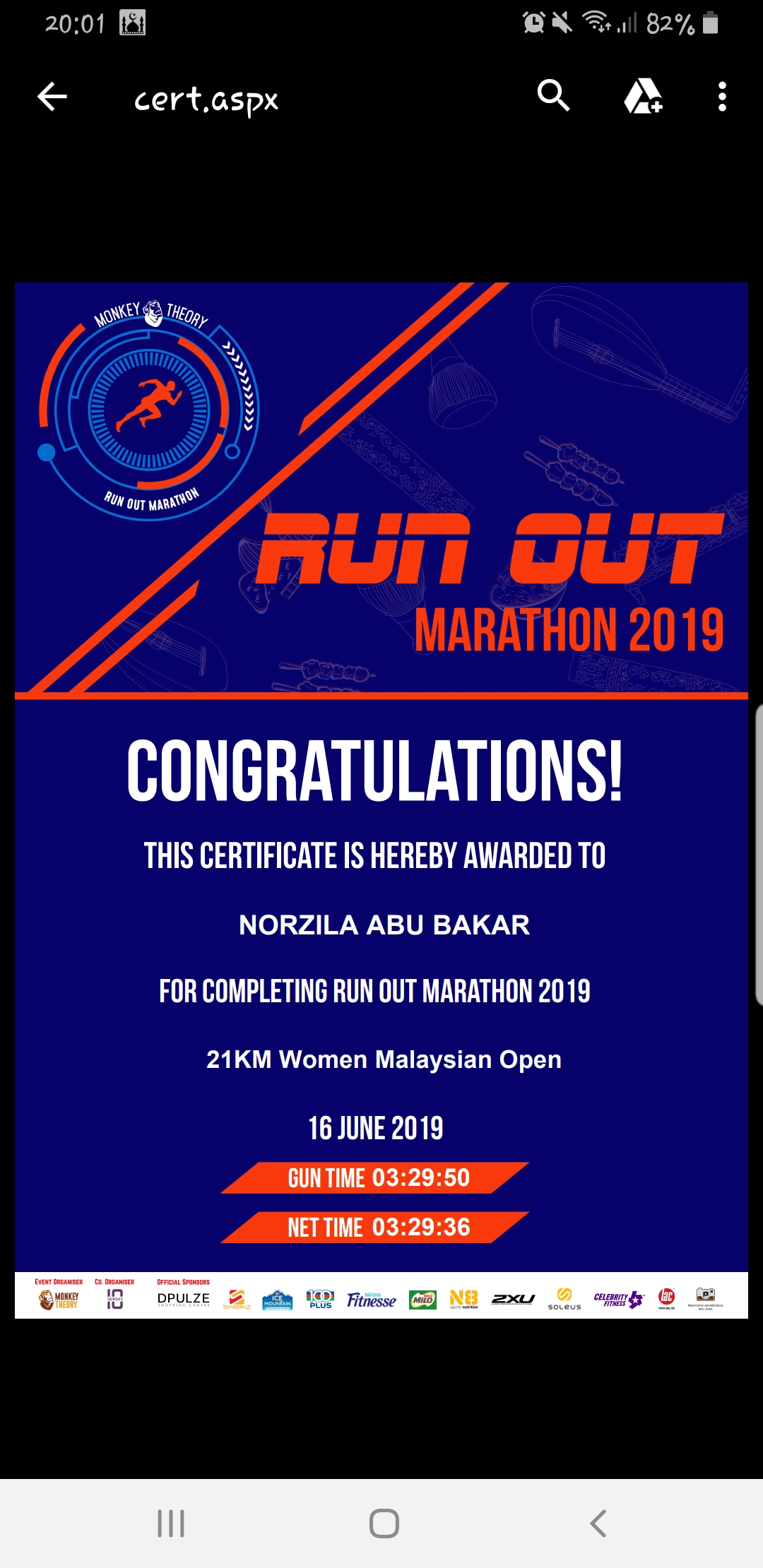Open the three-dot overflow menu
Screen dimensions: 763x1568
[x=722, y=97]
